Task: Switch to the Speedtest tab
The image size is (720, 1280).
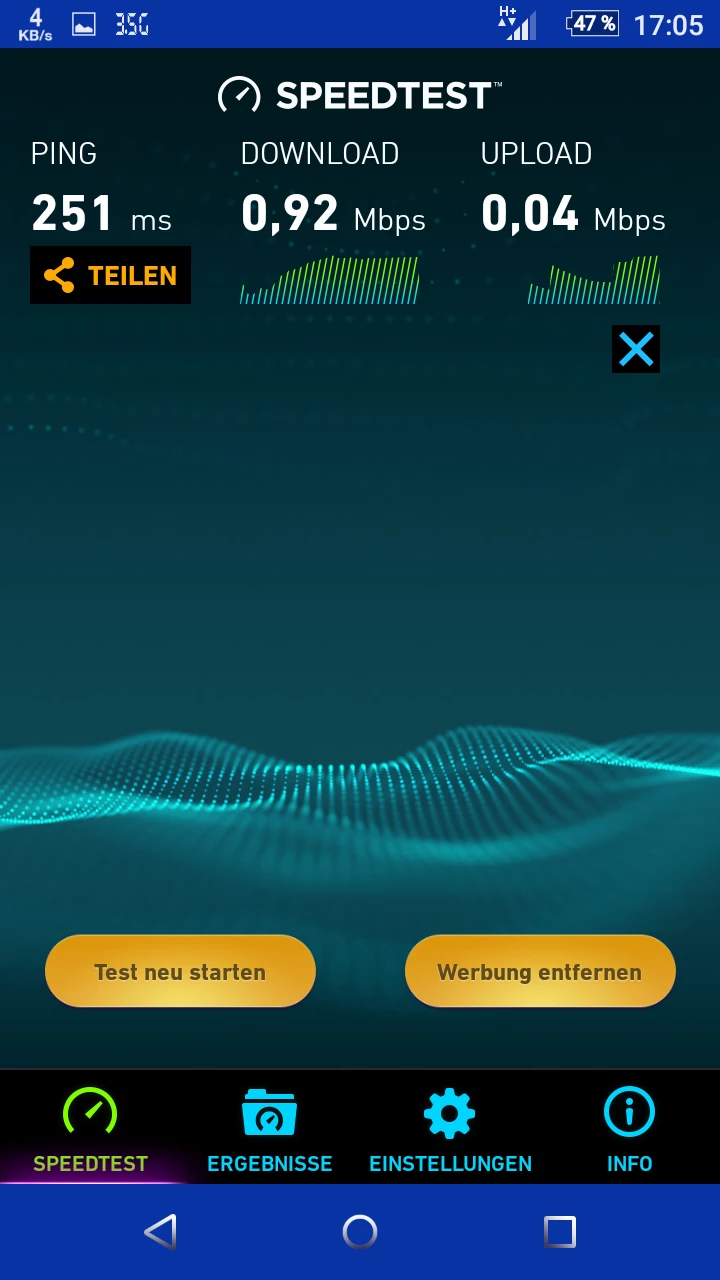Action: pyautogui.click(x=90, y=1130)
